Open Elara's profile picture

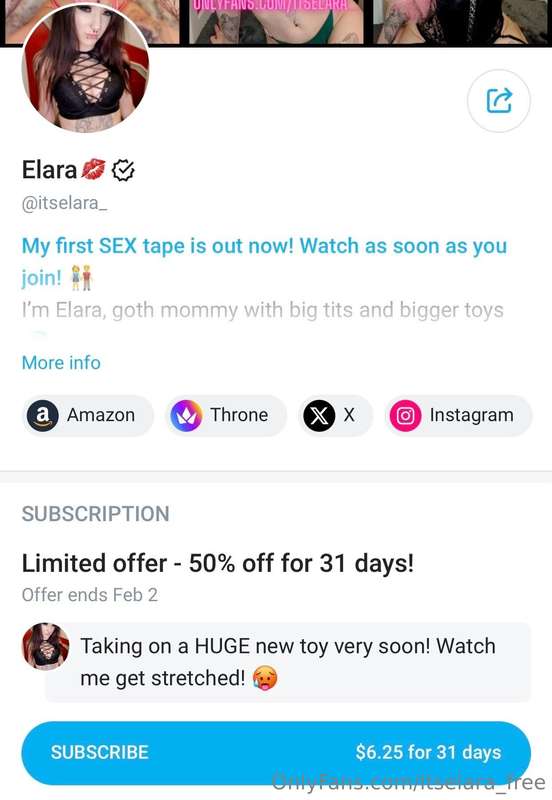pyautogui.click(x=85, y=69)
